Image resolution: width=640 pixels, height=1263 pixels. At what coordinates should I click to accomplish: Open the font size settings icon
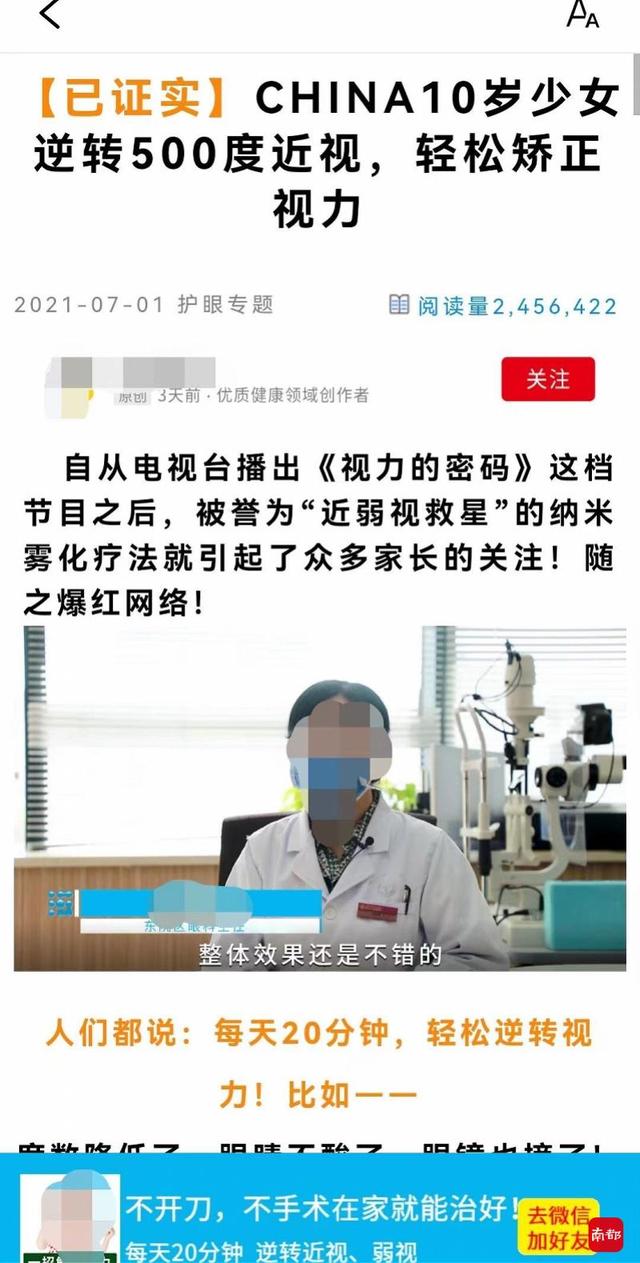[x=582, y=14]
